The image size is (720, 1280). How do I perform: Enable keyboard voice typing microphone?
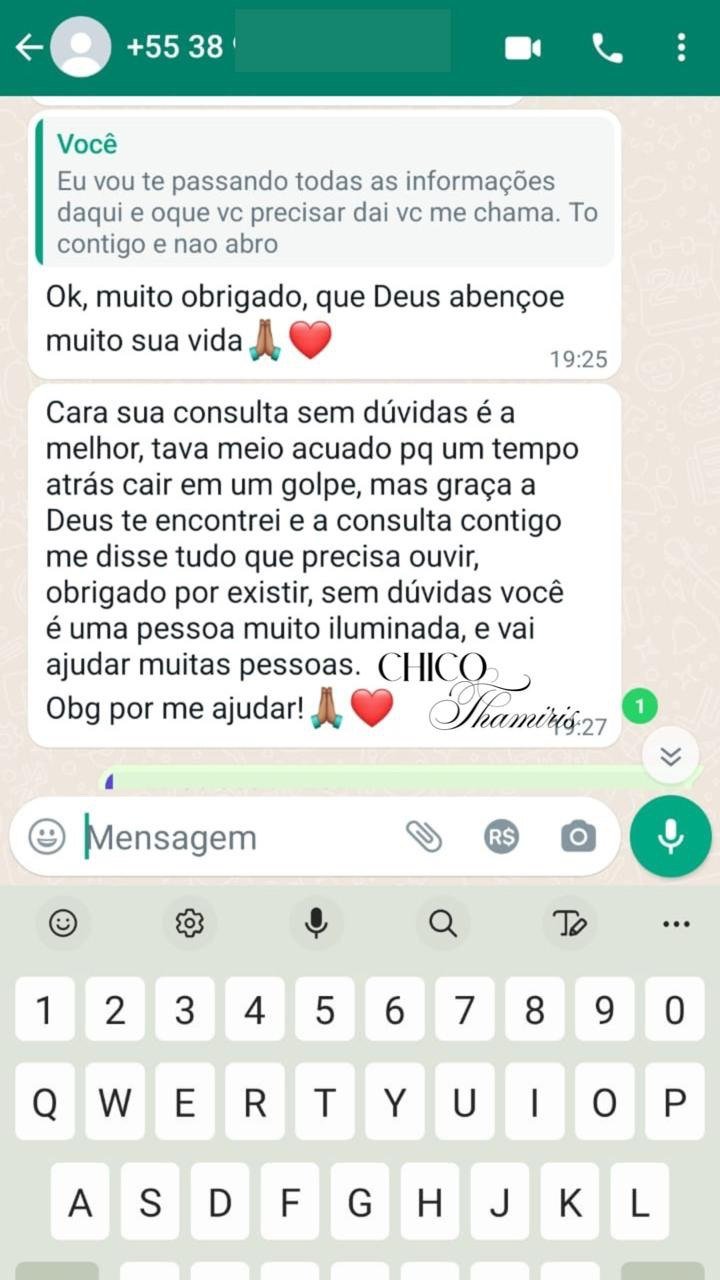click(x=316, y=924)
